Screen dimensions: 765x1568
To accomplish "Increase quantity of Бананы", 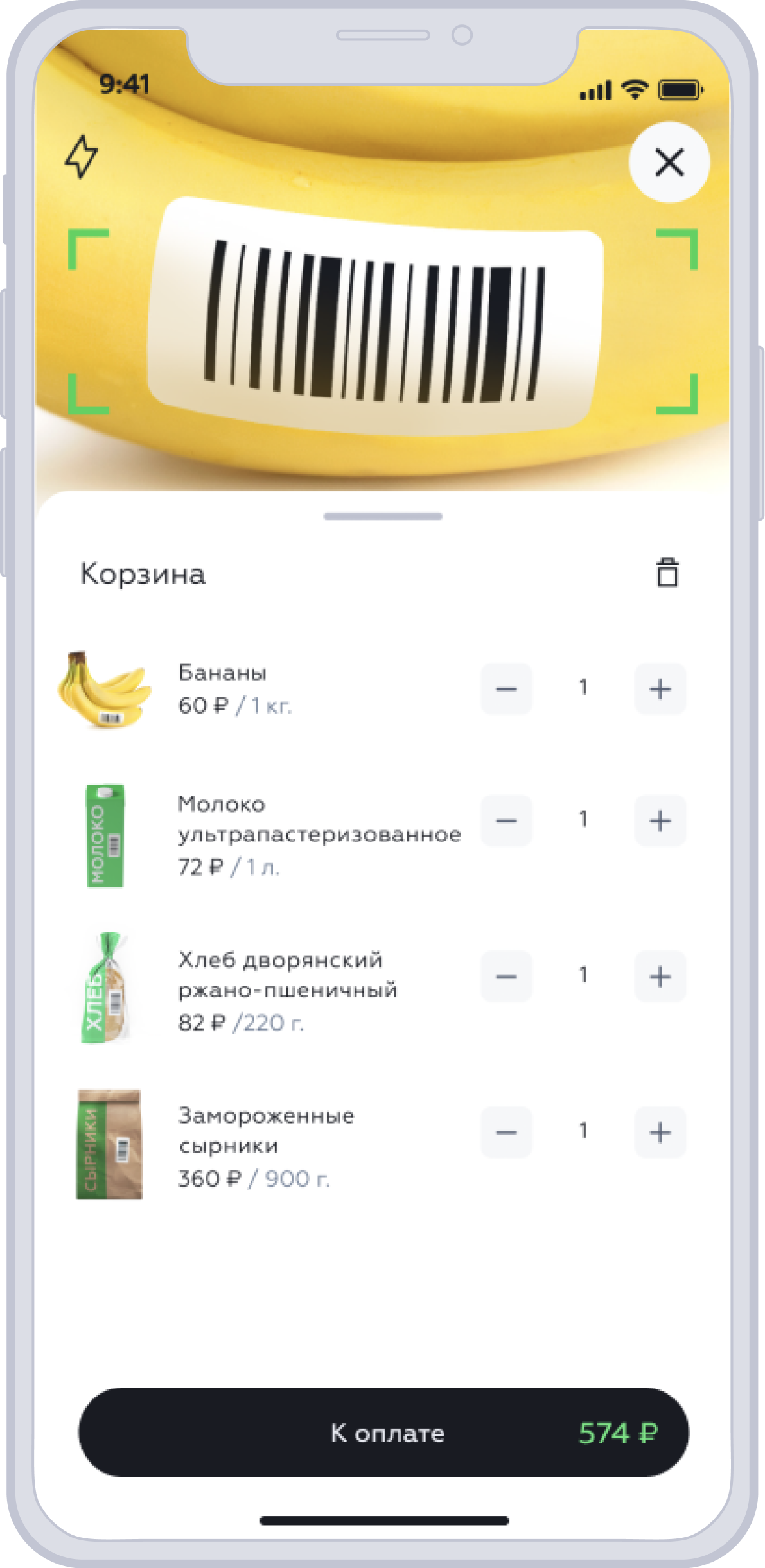I will click(660, 689).
